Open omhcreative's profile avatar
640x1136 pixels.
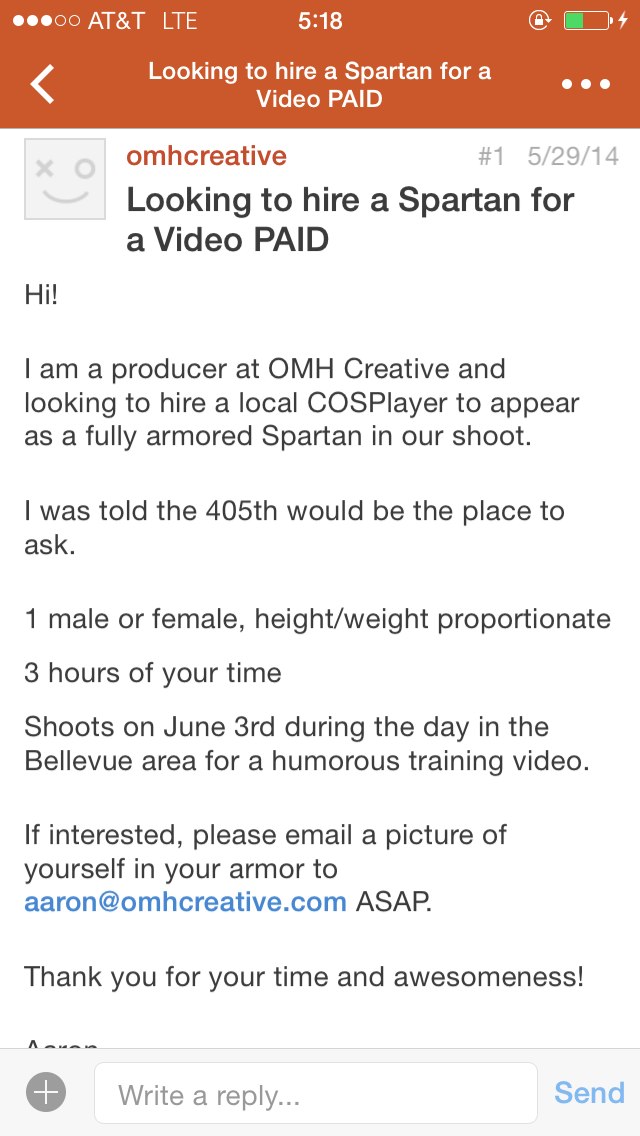[x=65, y=179]
